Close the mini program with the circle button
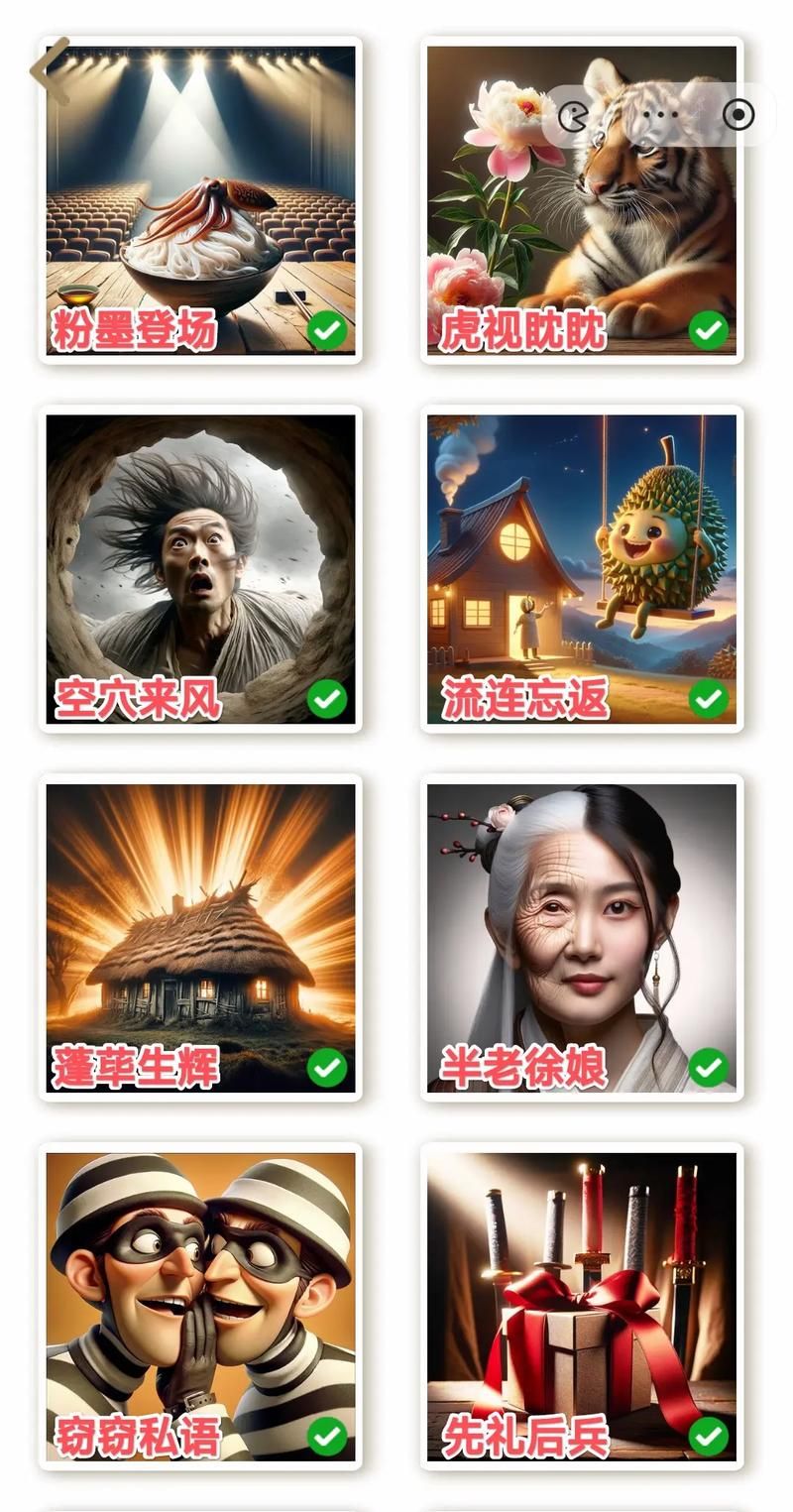Viewport: 793px width, 1512px height. pyautogui.click(x=738, y=115)
